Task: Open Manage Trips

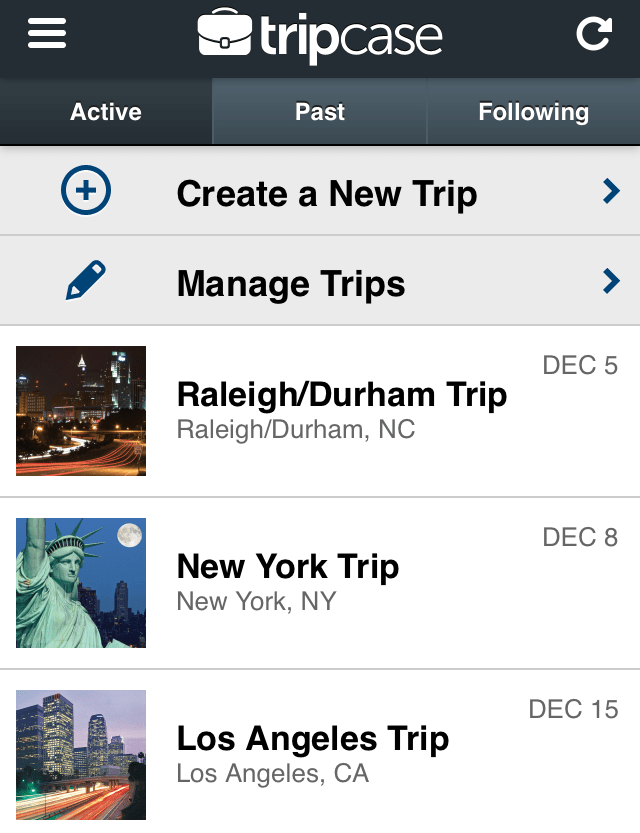Action: pyautogui.click(x=291, y=284)
